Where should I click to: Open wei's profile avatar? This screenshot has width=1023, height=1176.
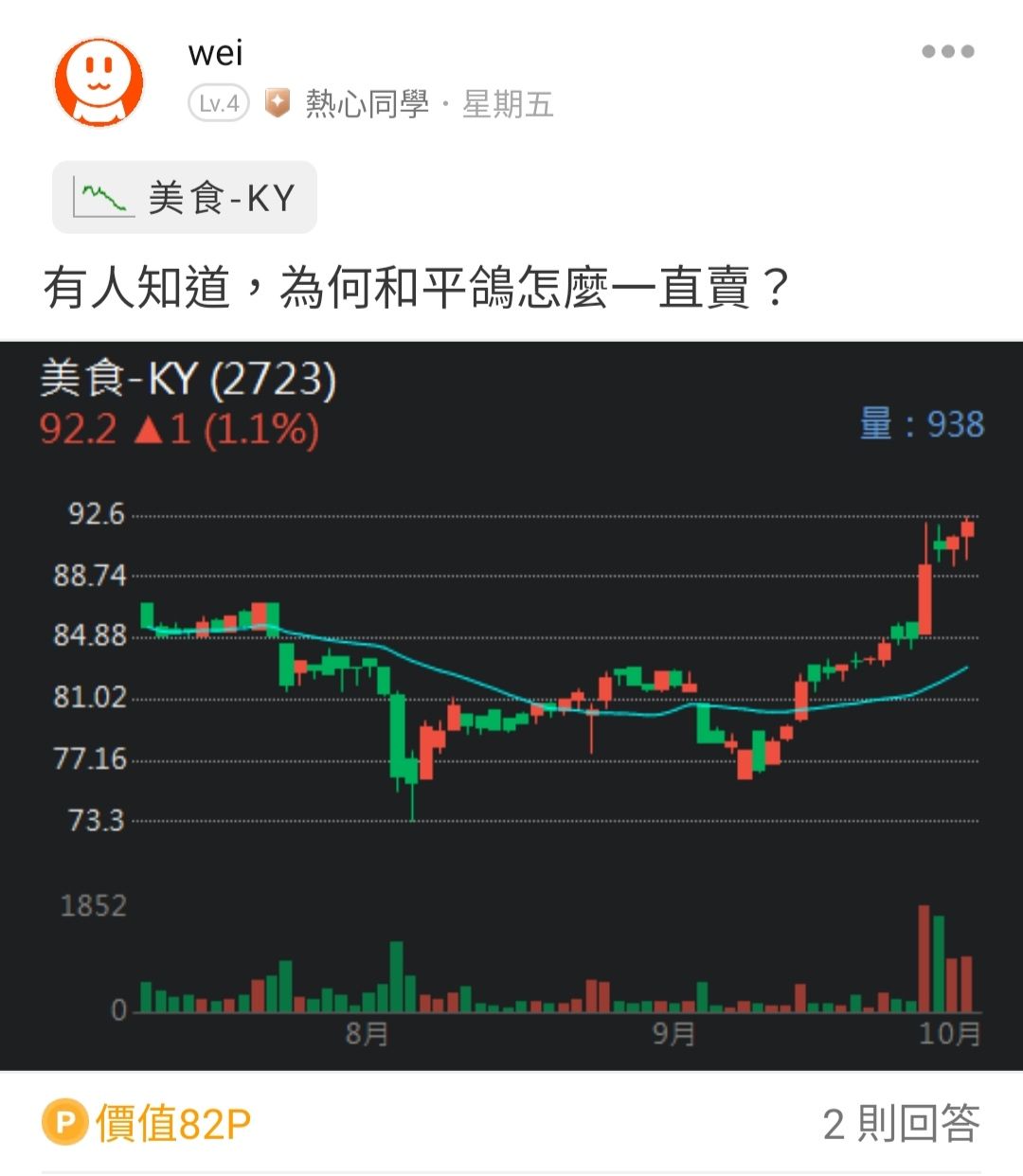[x=99, y=83]
